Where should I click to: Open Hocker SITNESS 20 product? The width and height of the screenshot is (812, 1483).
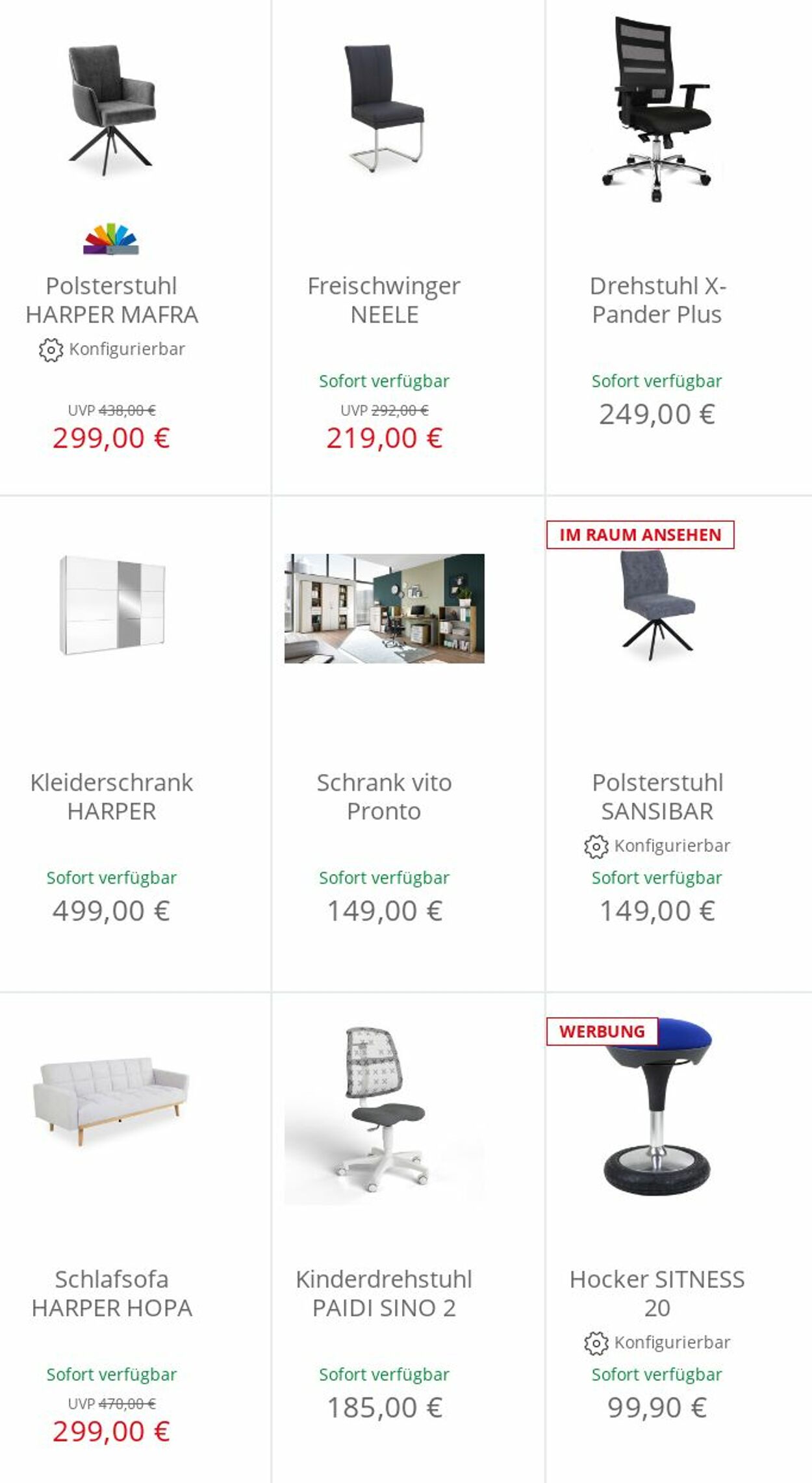(x=657, y=1293)
